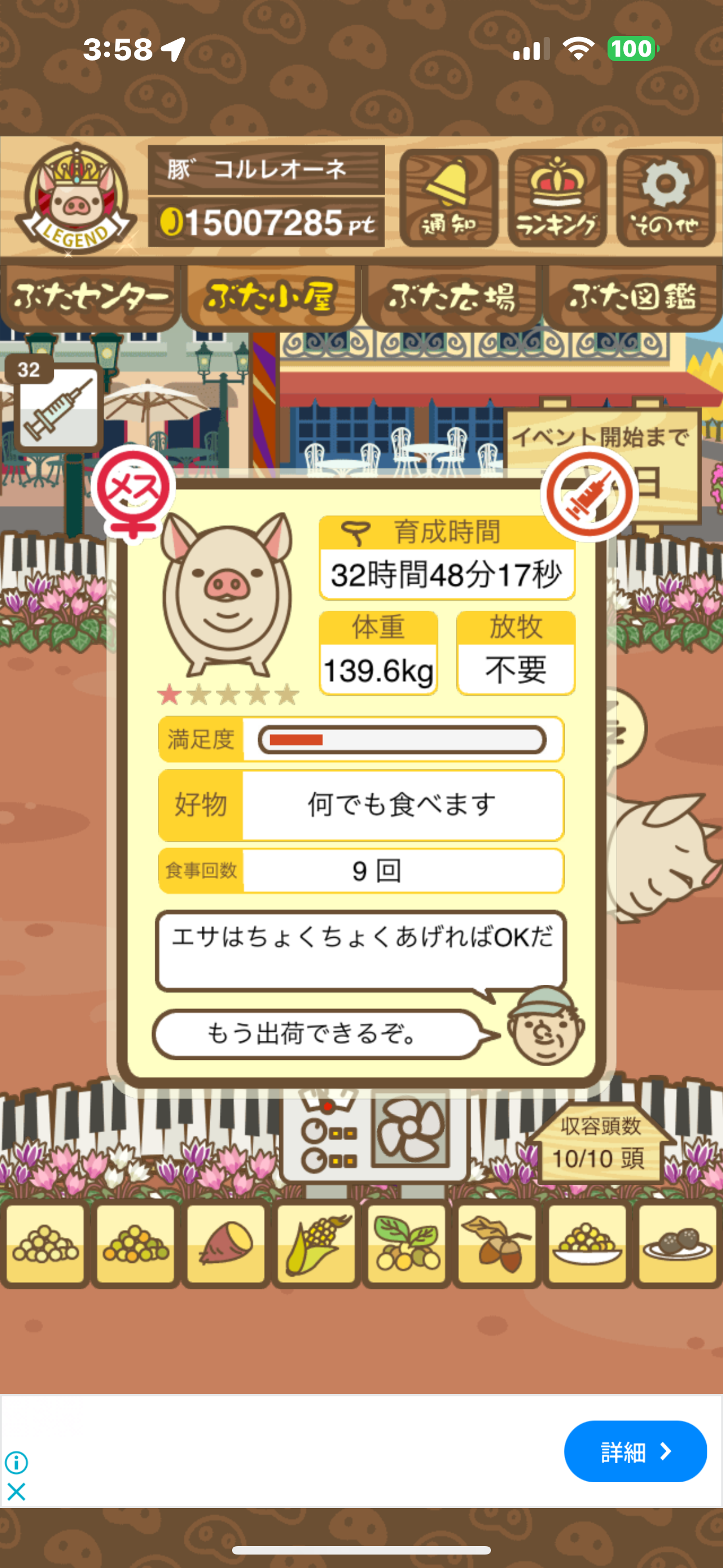Select the leafy vegetable feed
Viewport: 723px width, 1568px height.
406,1246
